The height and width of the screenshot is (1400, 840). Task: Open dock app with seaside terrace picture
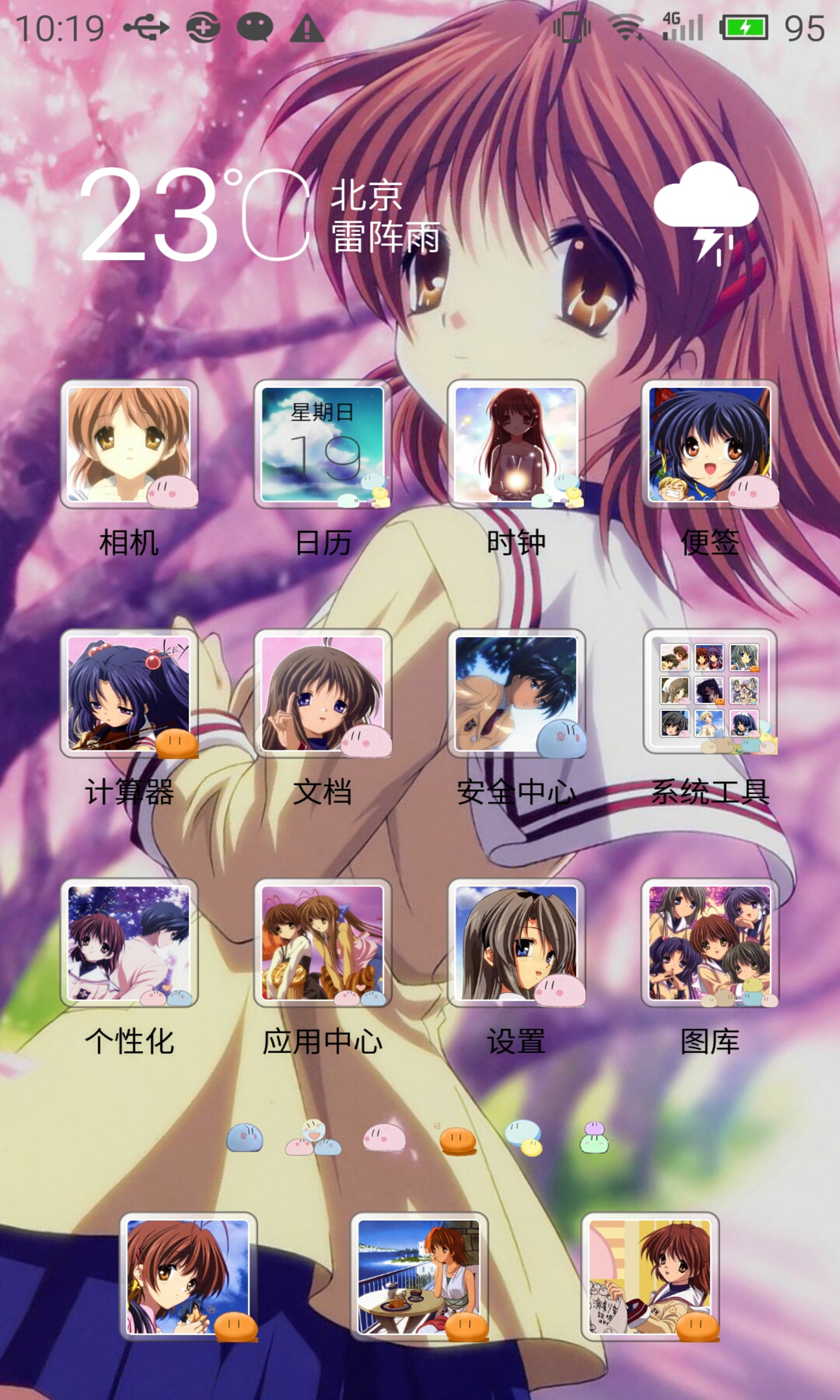point(419,1276)
